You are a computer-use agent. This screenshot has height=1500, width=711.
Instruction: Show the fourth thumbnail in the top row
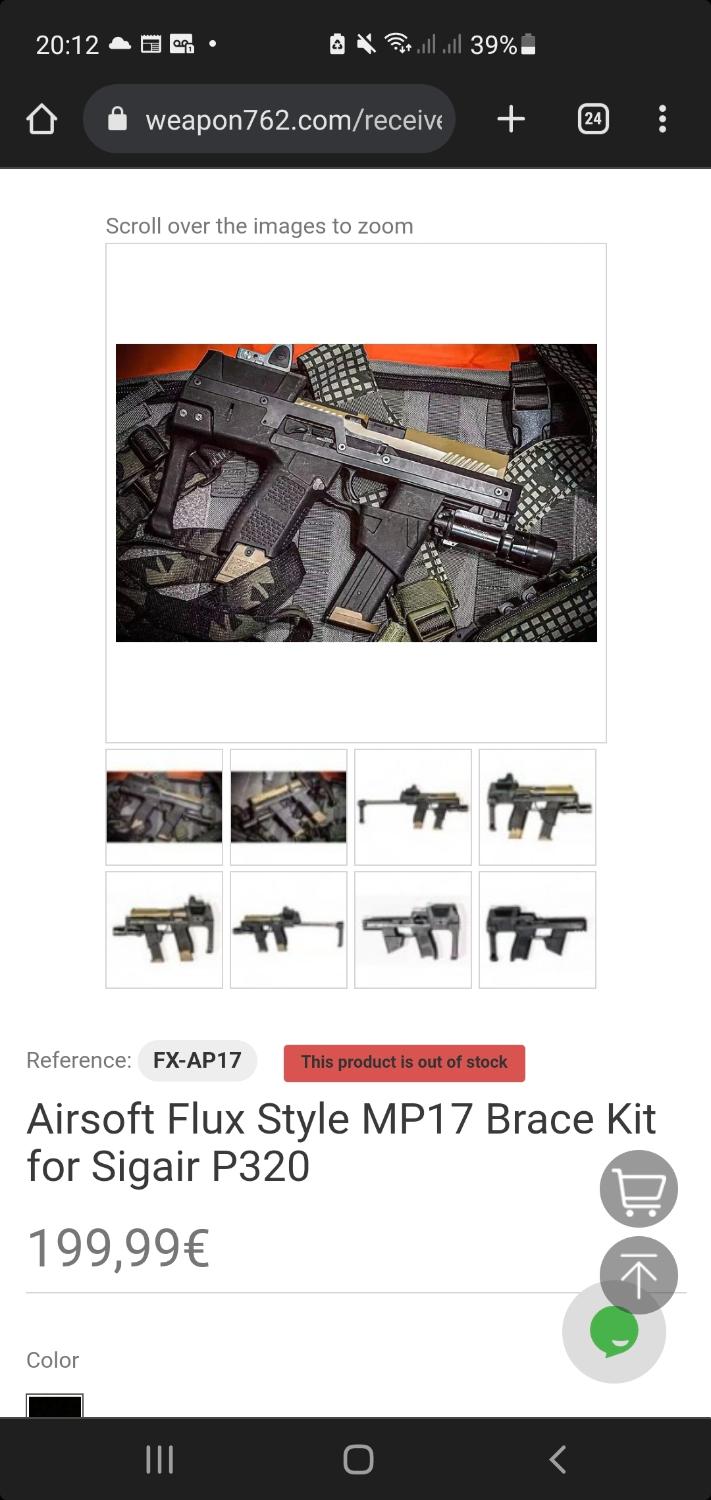537,807
